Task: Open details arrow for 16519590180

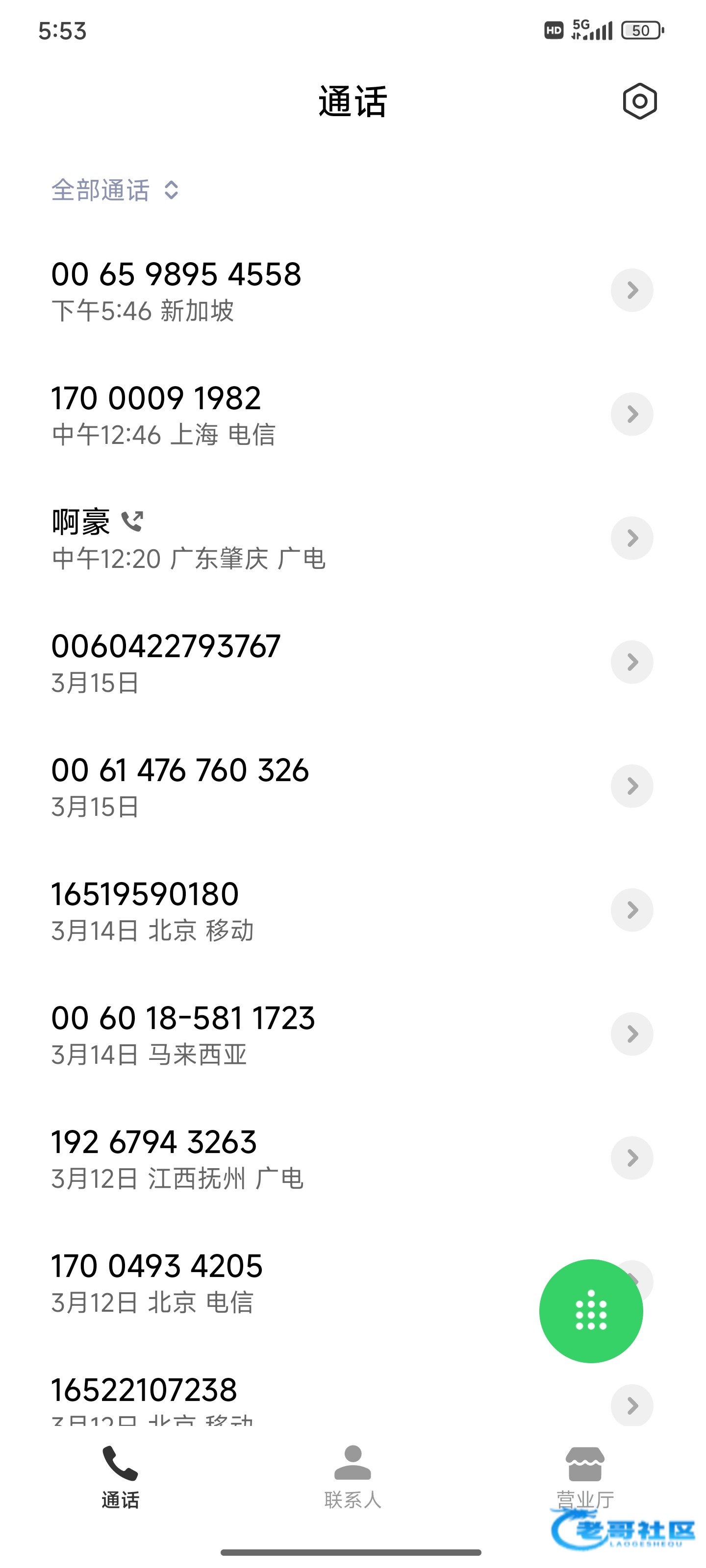Action: 631,910
